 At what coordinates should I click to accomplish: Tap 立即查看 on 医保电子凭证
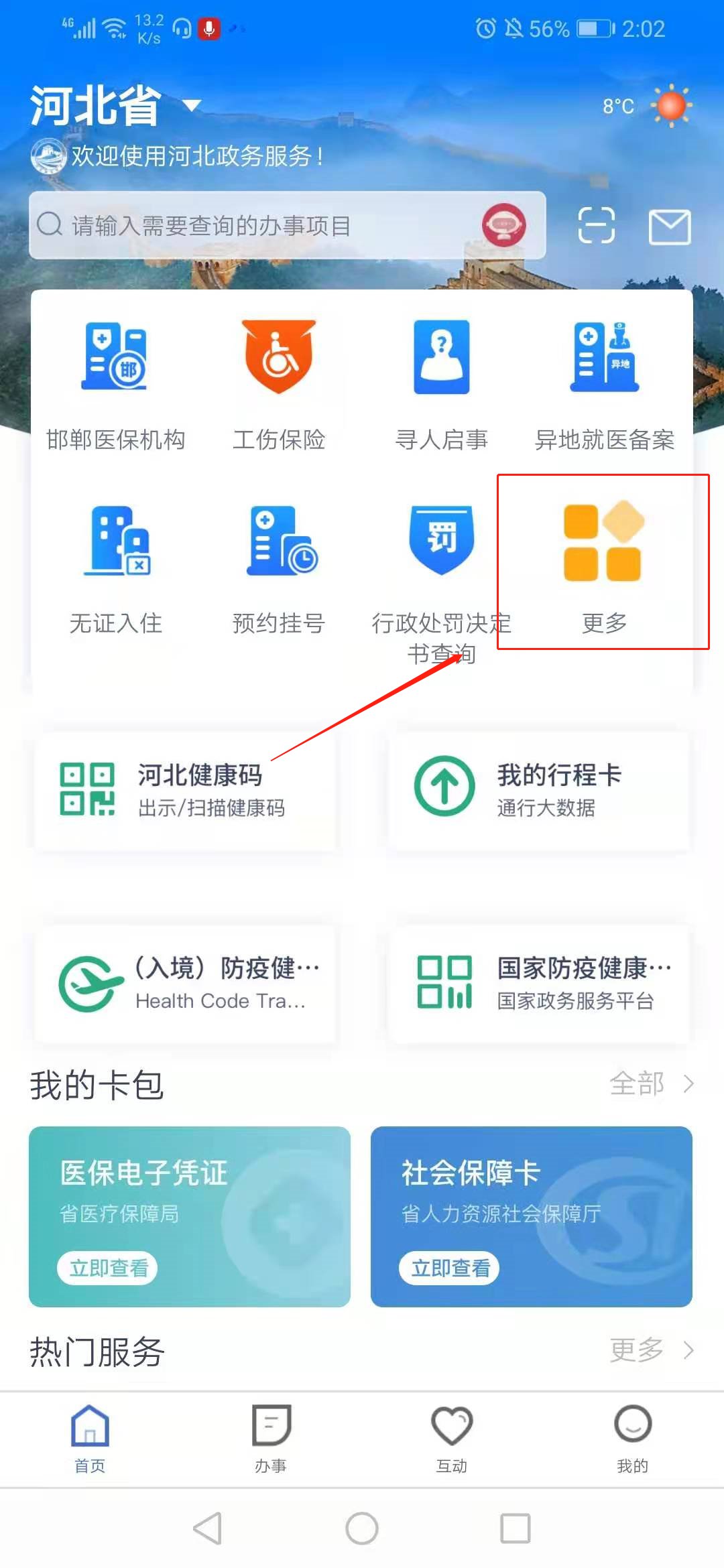tap(108, 1268)
